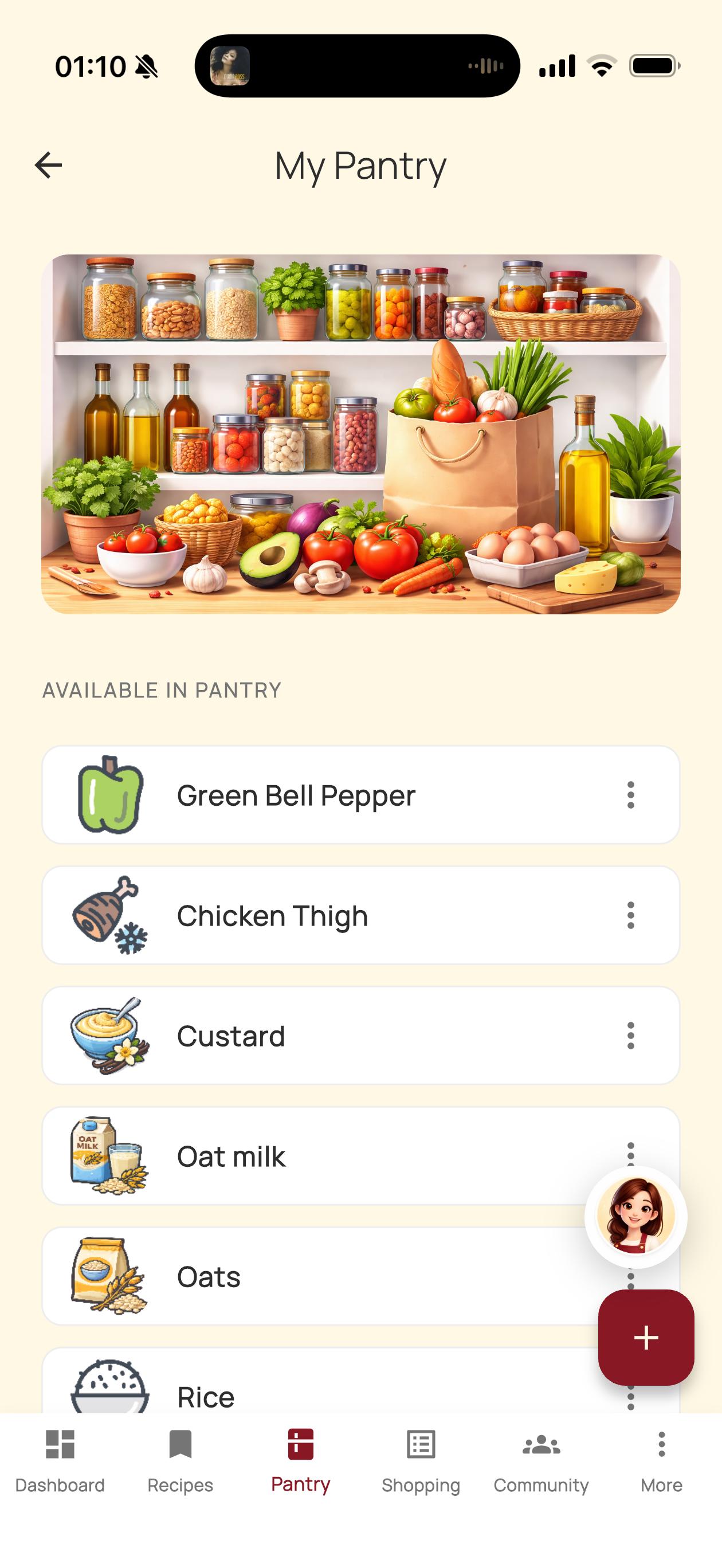Go back using the arrow icon
722x1568 pixels.
(49, 165)
